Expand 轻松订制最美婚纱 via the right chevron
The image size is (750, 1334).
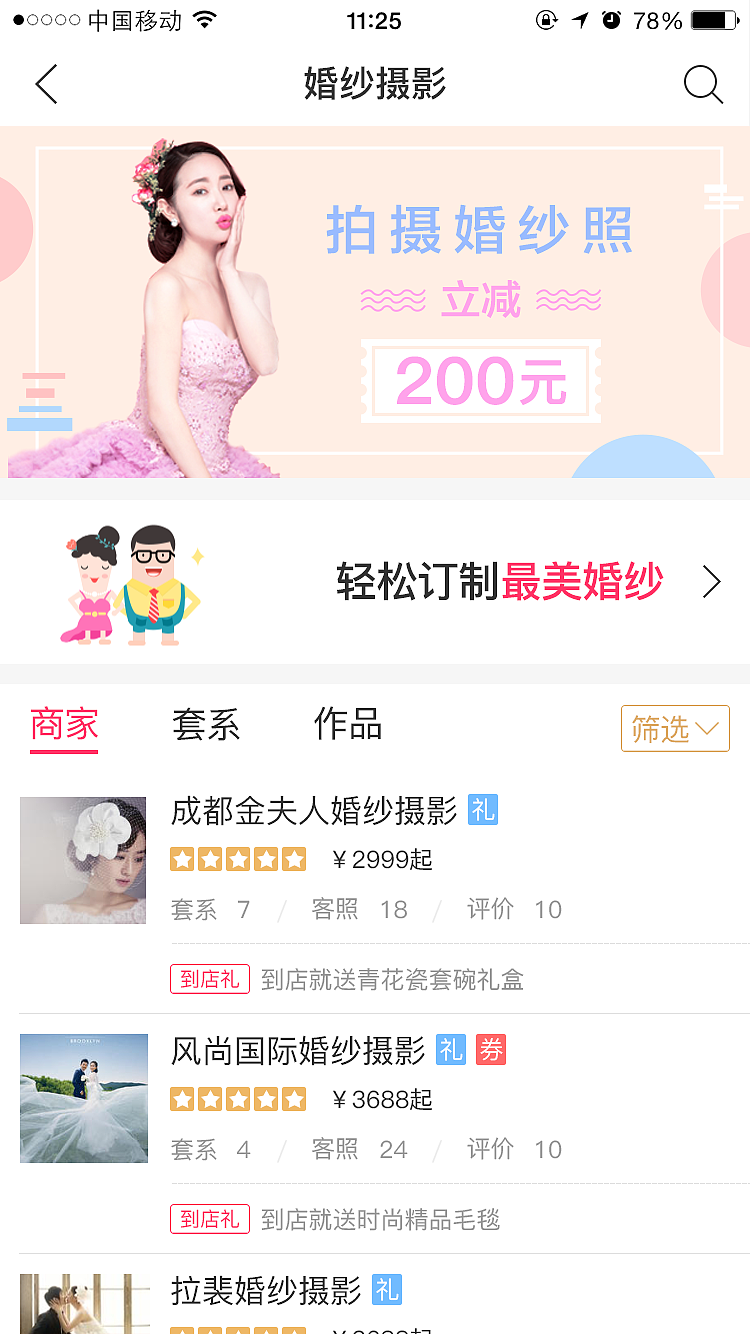click(x=712, y=581)
